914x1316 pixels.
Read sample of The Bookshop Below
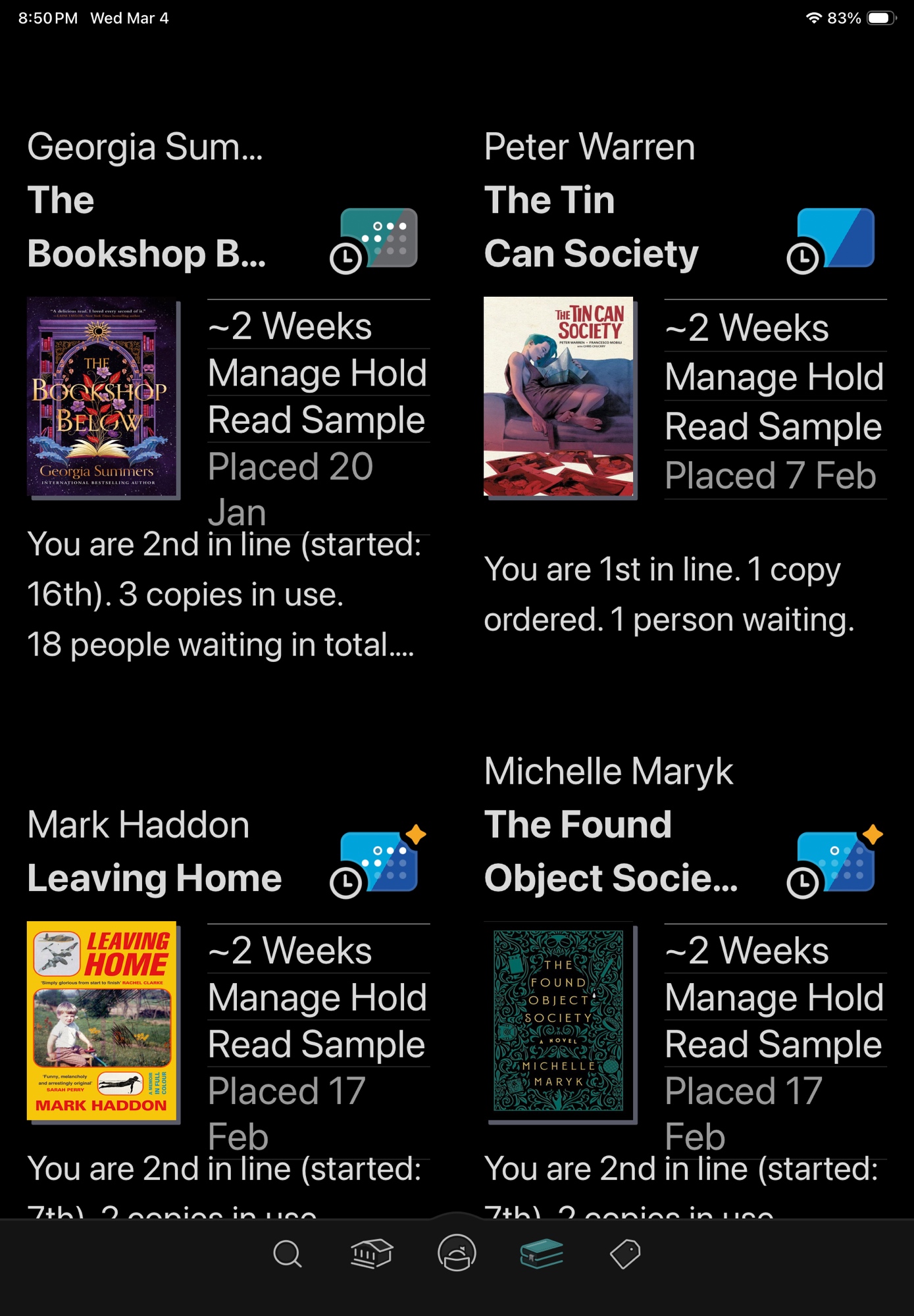pos(317,420)
